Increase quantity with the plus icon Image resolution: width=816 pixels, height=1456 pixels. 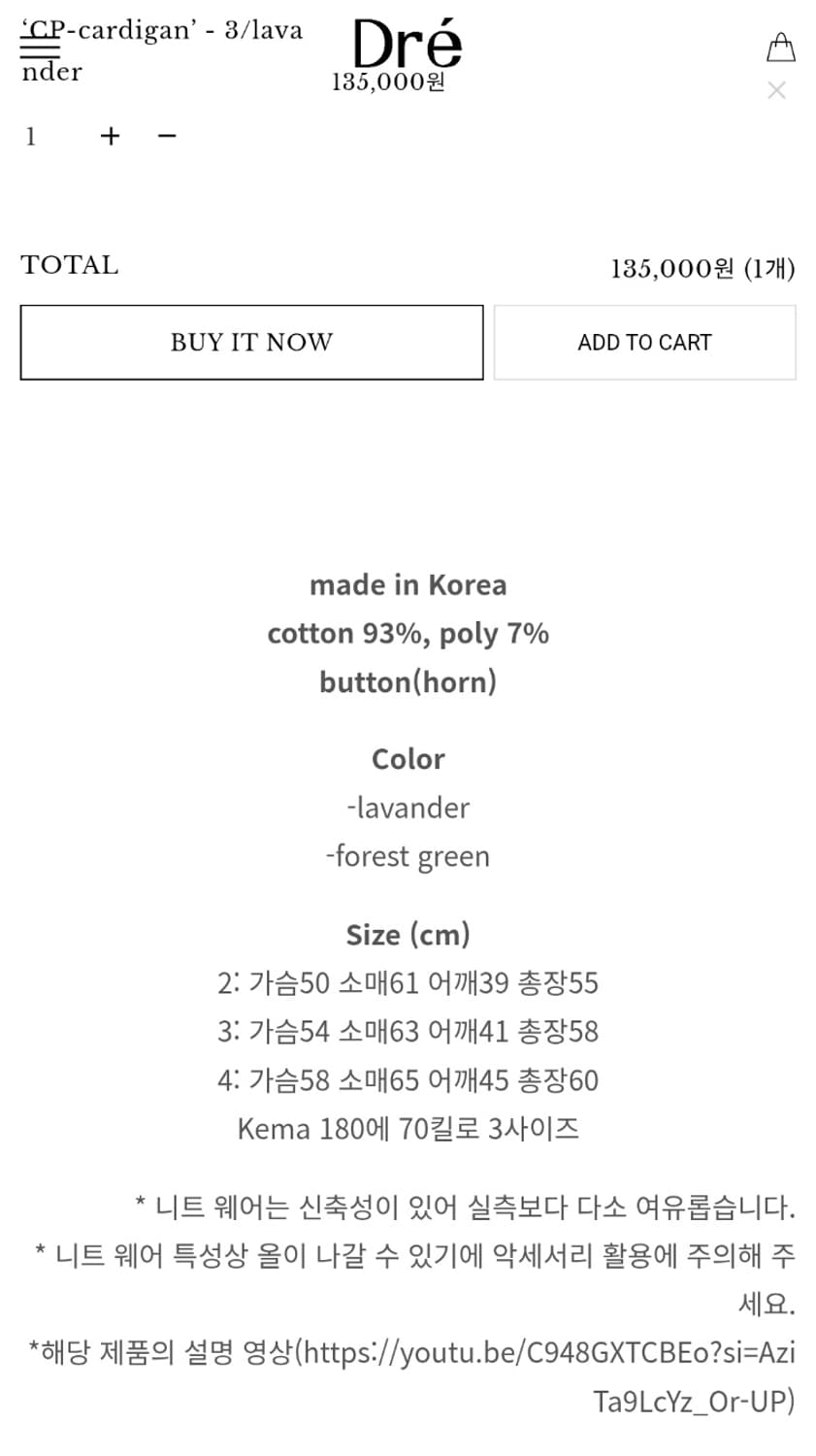[x=109, y=136]
